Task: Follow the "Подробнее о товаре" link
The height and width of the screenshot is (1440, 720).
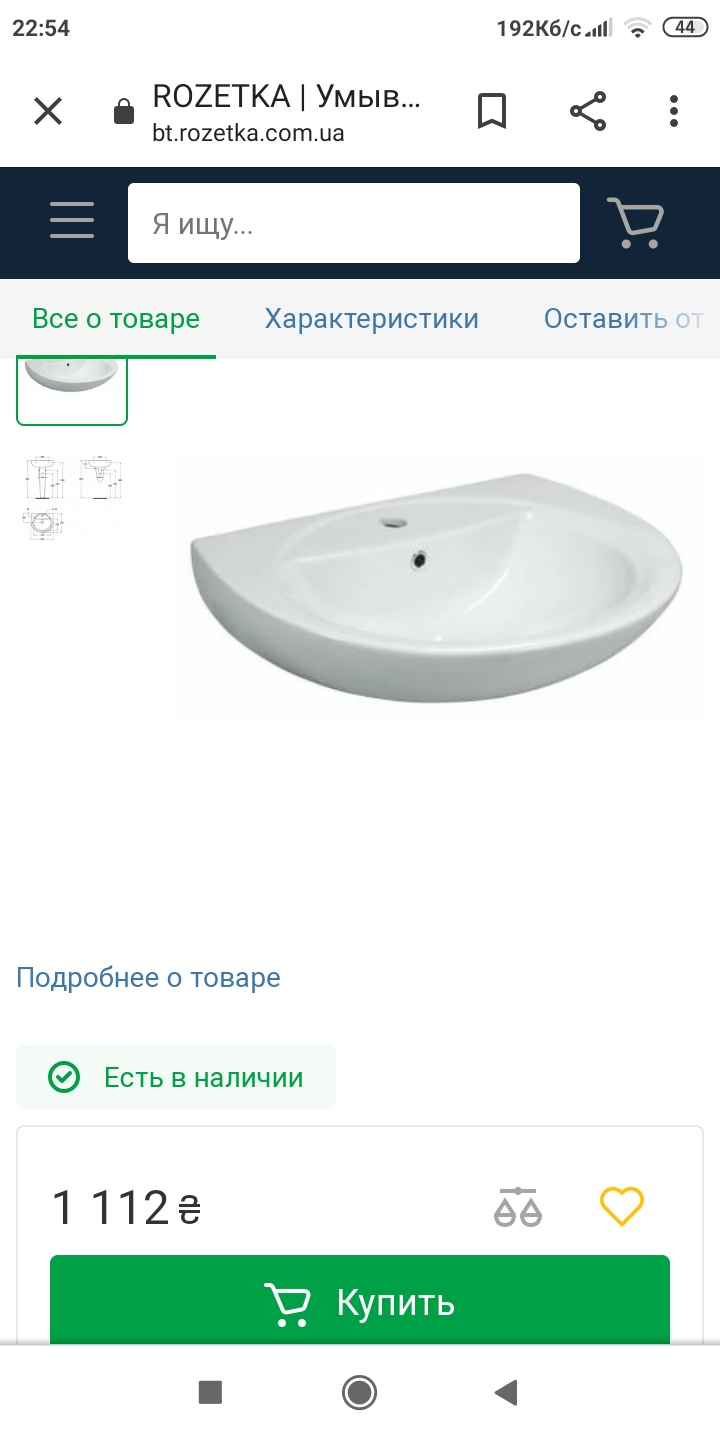Action: pyautogui.click(x=148, y=977)
